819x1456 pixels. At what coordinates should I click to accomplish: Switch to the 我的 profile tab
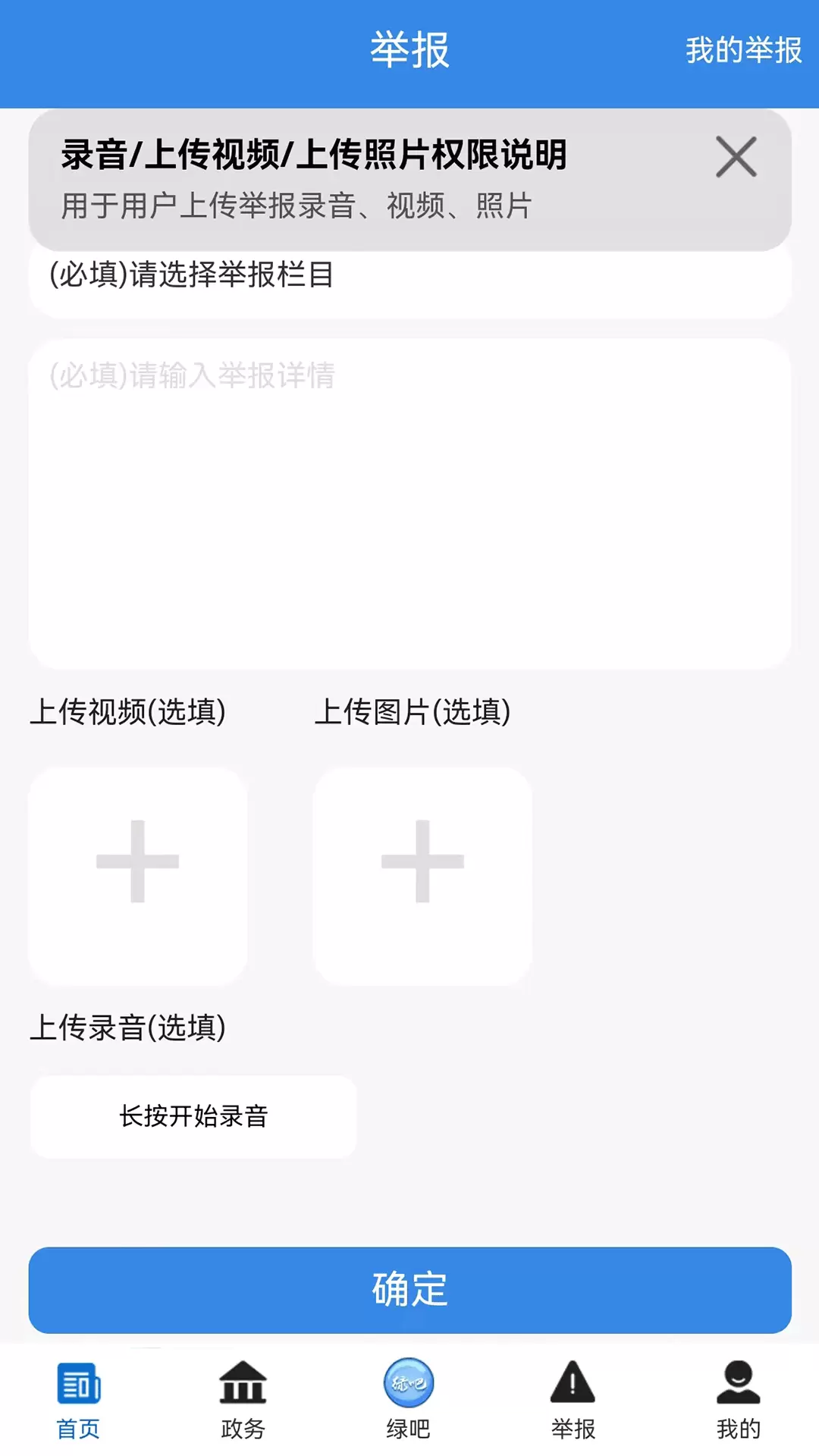(x=738, y=1401)
